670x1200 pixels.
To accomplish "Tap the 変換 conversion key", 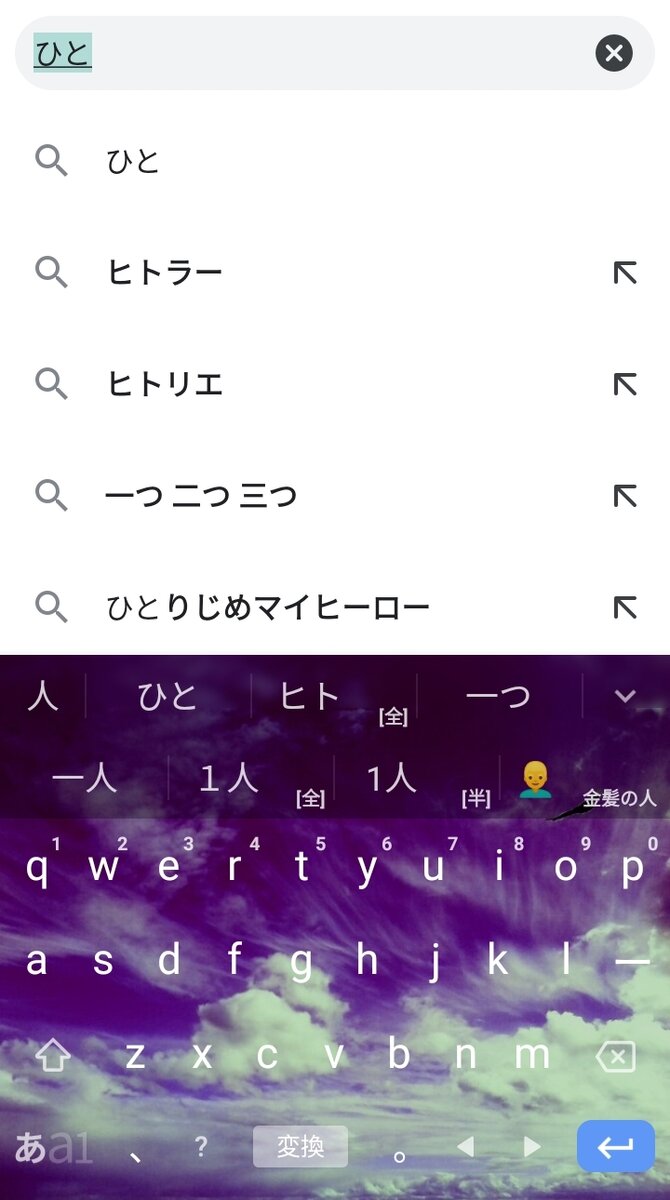I will point(300,1146).
